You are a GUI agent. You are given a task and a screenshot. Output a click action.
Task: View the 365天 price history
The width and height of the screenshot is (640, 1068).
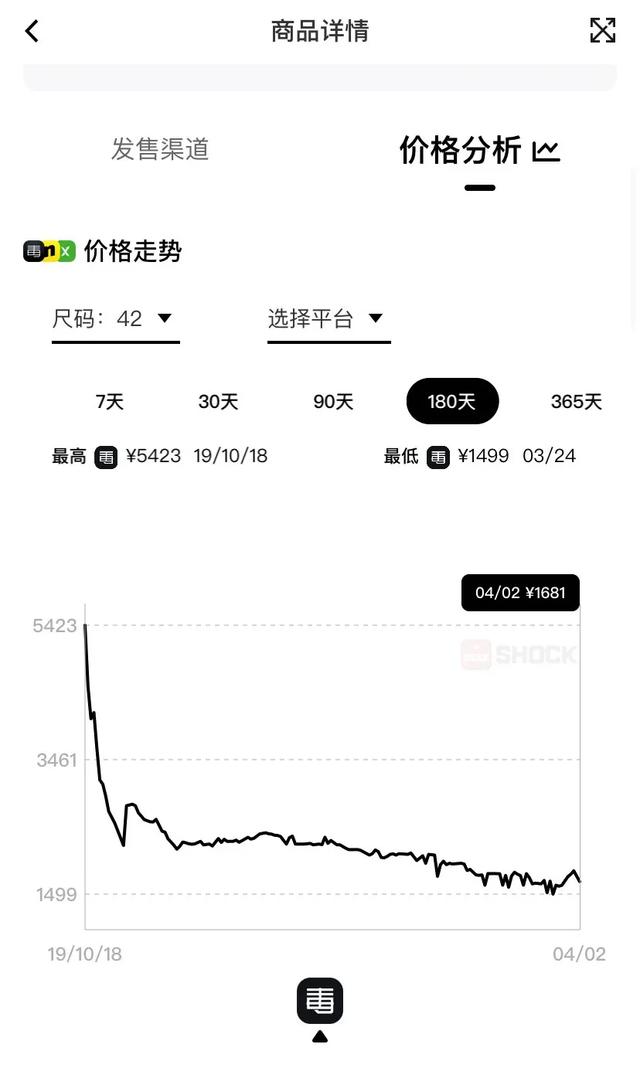tap(576, 402)
